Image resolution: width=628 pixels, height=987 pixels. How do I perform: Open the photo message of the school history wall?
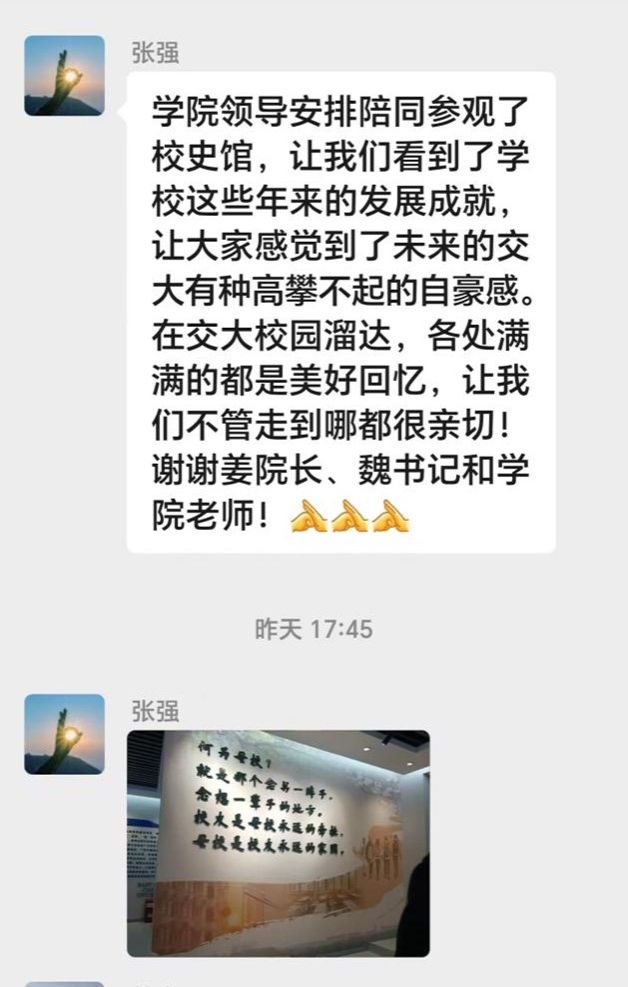[278, 842]
